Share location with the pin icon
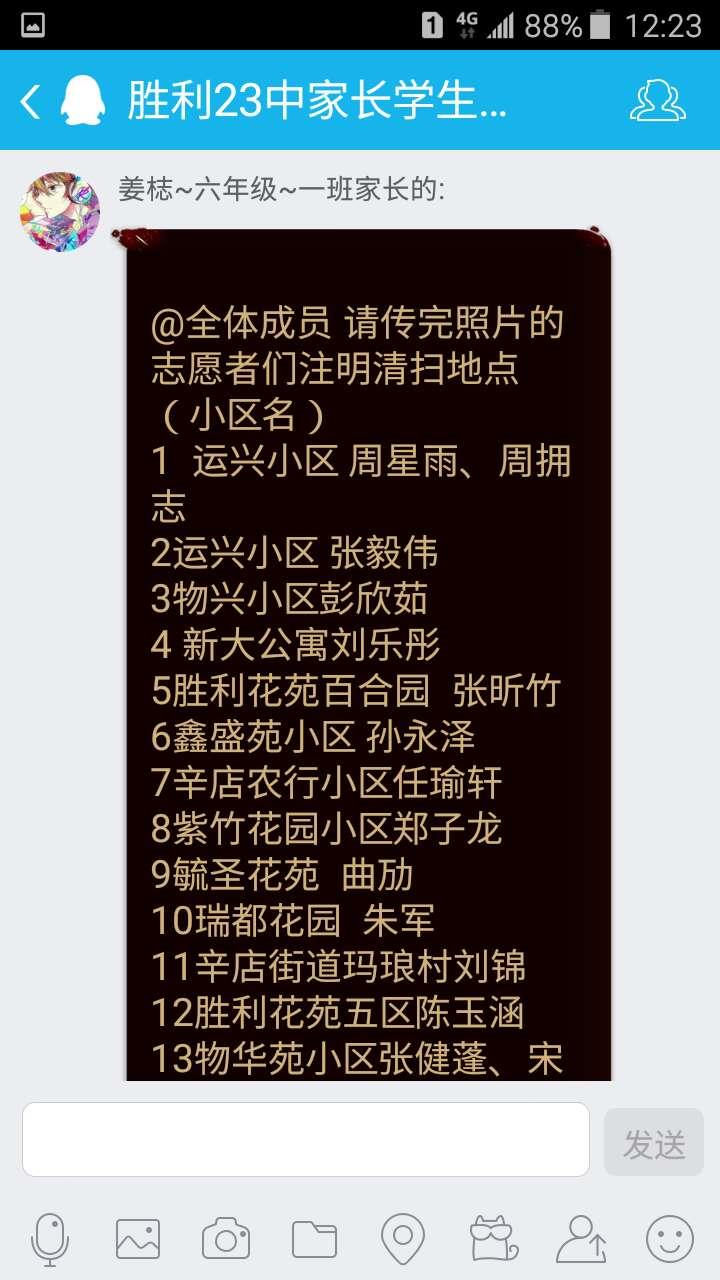Screen dimensions: 720x1280 click(402, 1239)
